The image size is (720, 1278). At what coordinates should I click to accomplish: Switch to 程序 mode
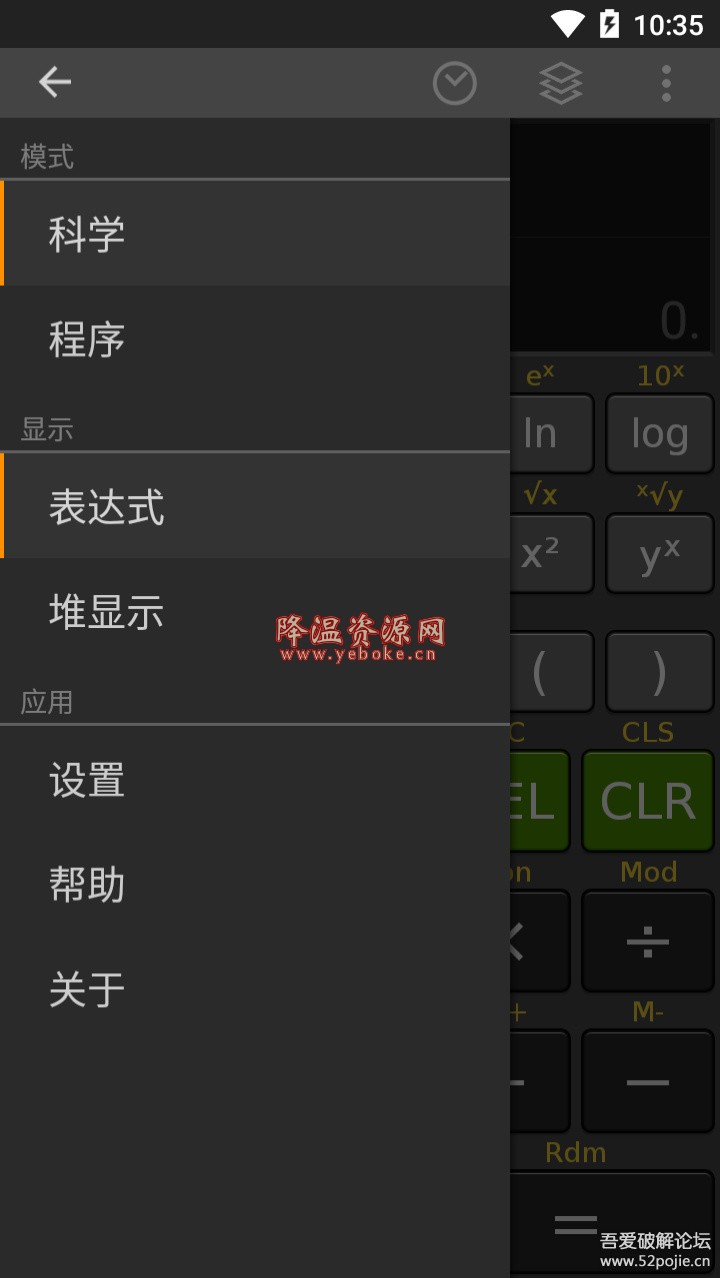pyautogui.click(x=255, y=339)
